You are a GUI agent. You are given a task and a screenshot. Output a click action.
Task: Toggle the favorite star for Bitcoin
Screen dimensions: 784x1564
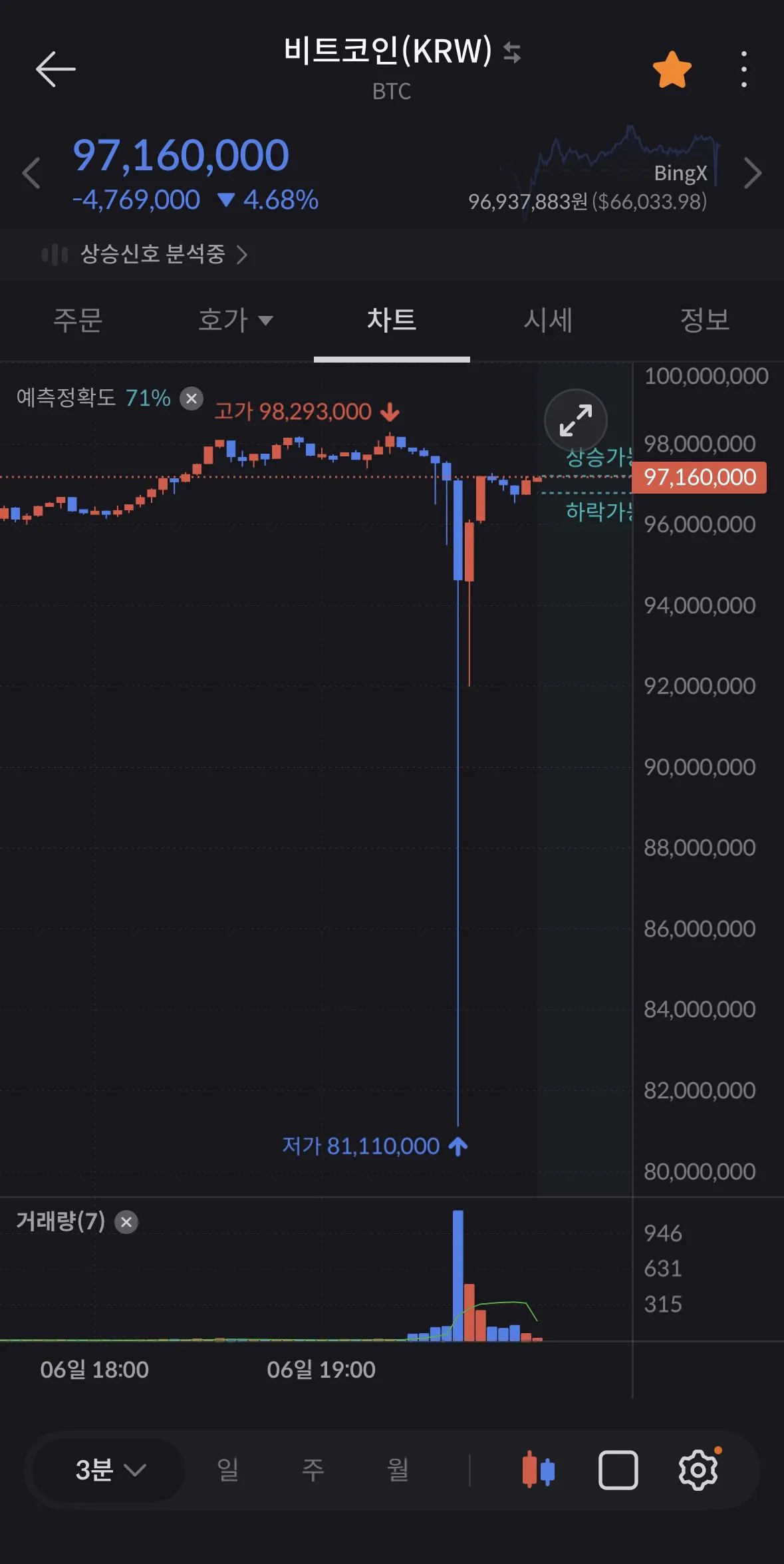672,70
